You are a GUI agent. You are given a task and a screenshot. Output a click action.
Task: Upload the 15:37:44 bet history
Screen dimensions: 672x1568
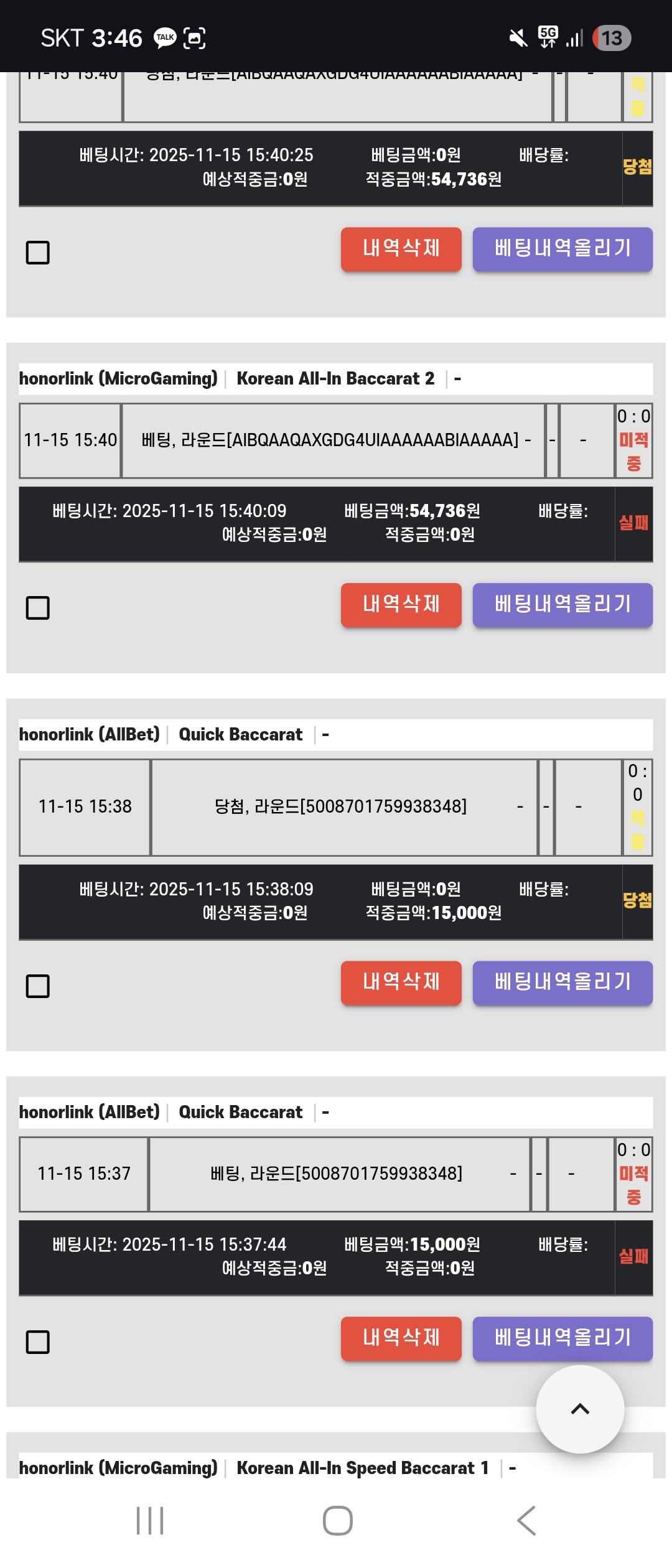point(562,1338)
